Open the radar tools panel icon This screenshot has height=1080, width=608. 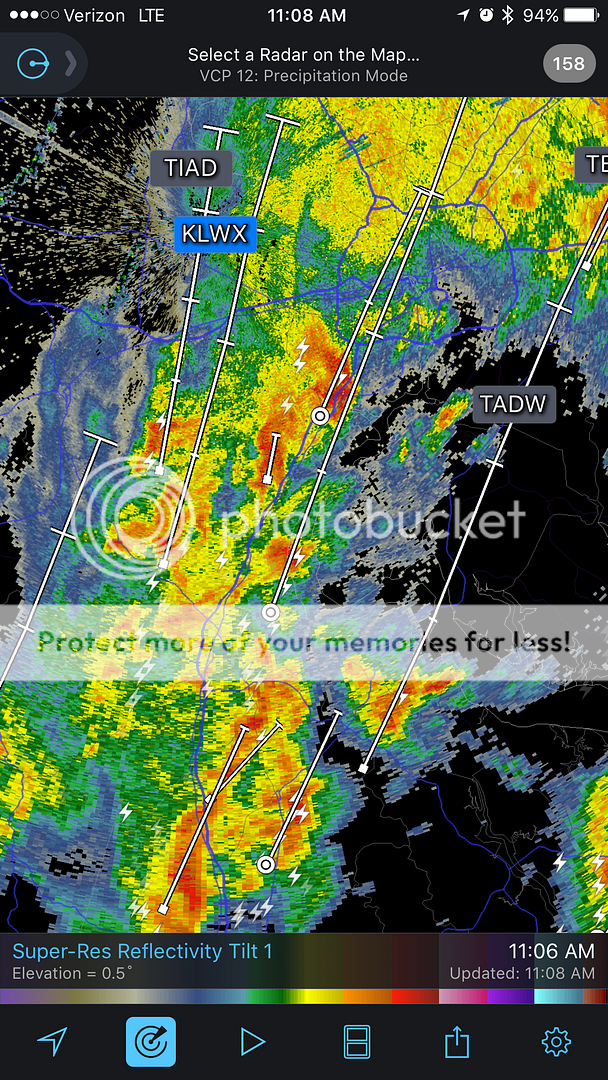(34, 64)
